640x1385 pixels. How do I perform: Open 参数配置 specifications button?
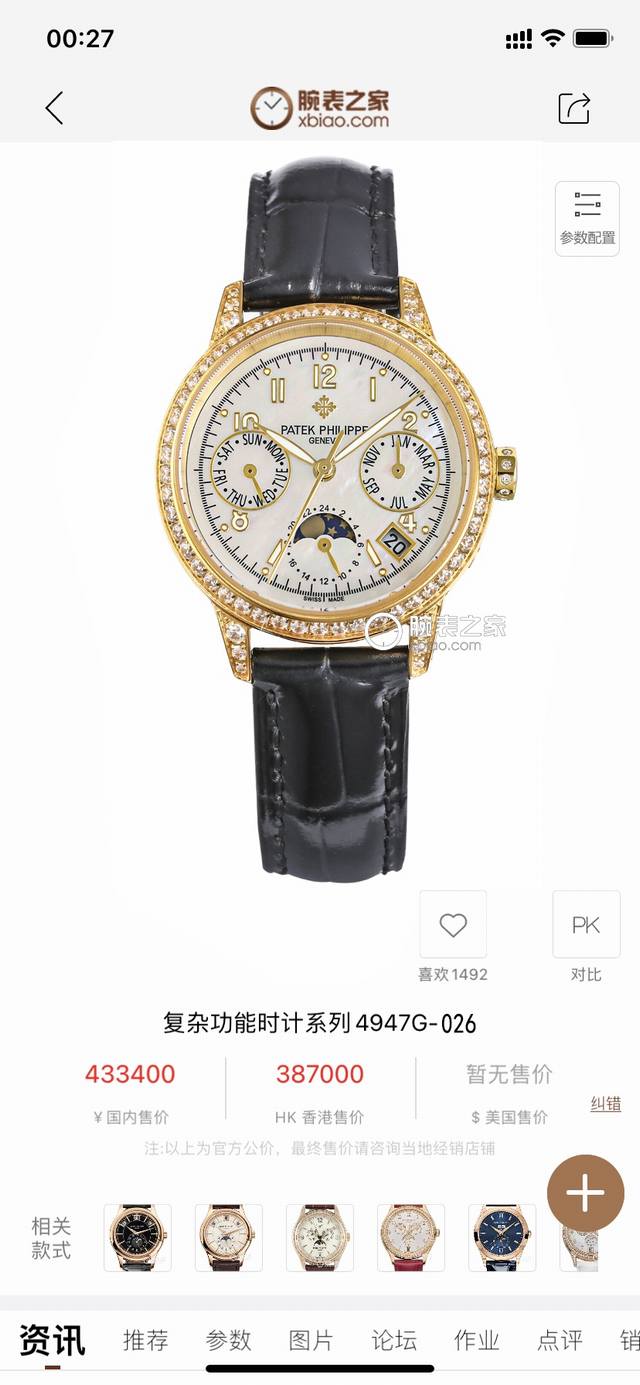[x=587, y=218]
